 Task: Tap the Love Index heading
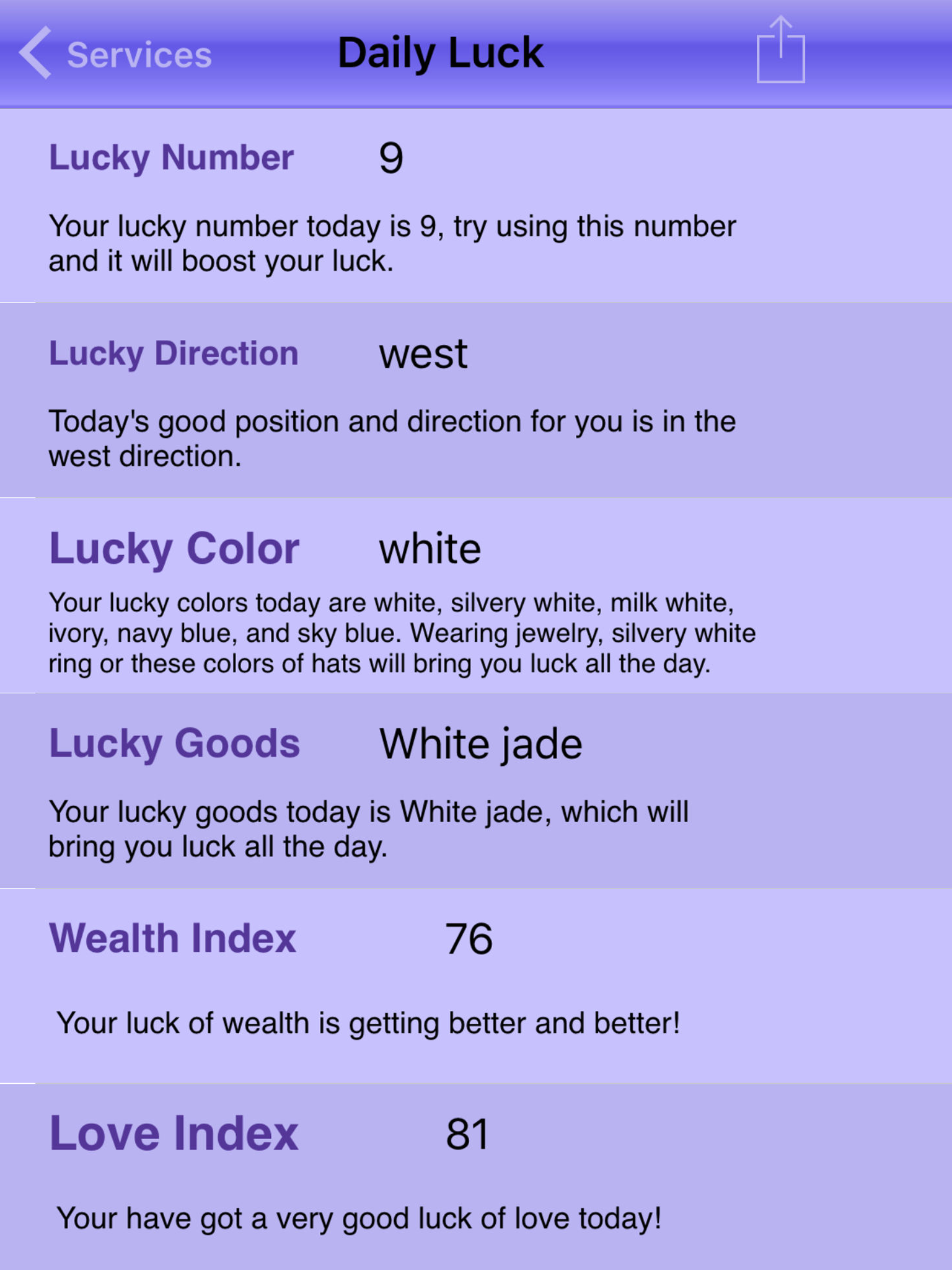(x=174, y=1132)
